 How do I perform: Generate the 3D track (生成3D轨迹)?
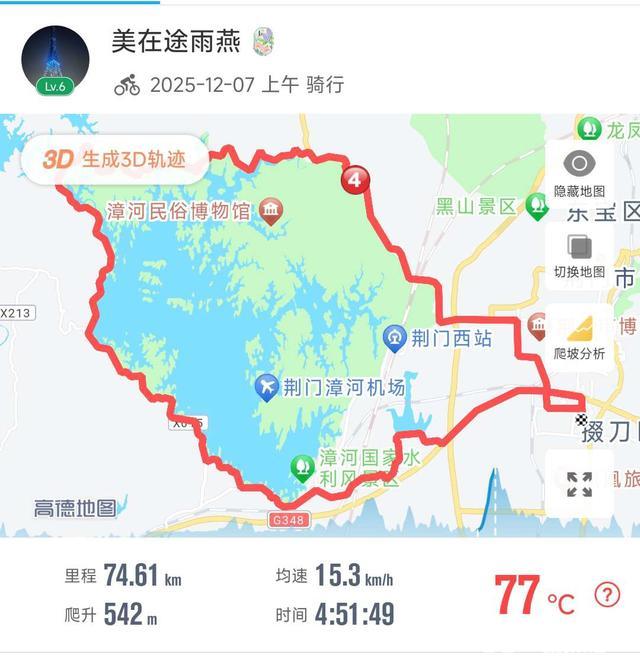click(x=113, y=160)
